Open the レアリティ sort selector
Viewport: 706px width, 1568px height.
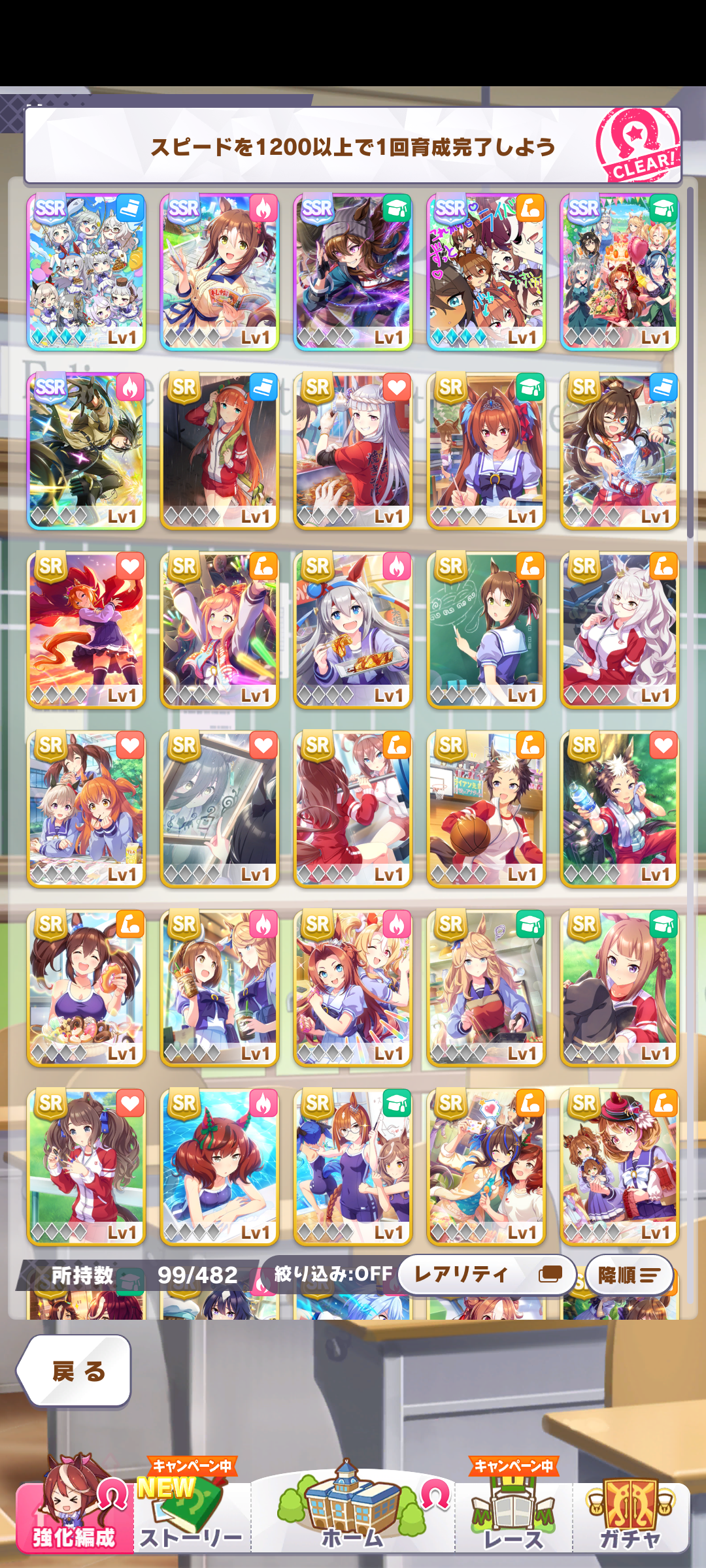486,1274
